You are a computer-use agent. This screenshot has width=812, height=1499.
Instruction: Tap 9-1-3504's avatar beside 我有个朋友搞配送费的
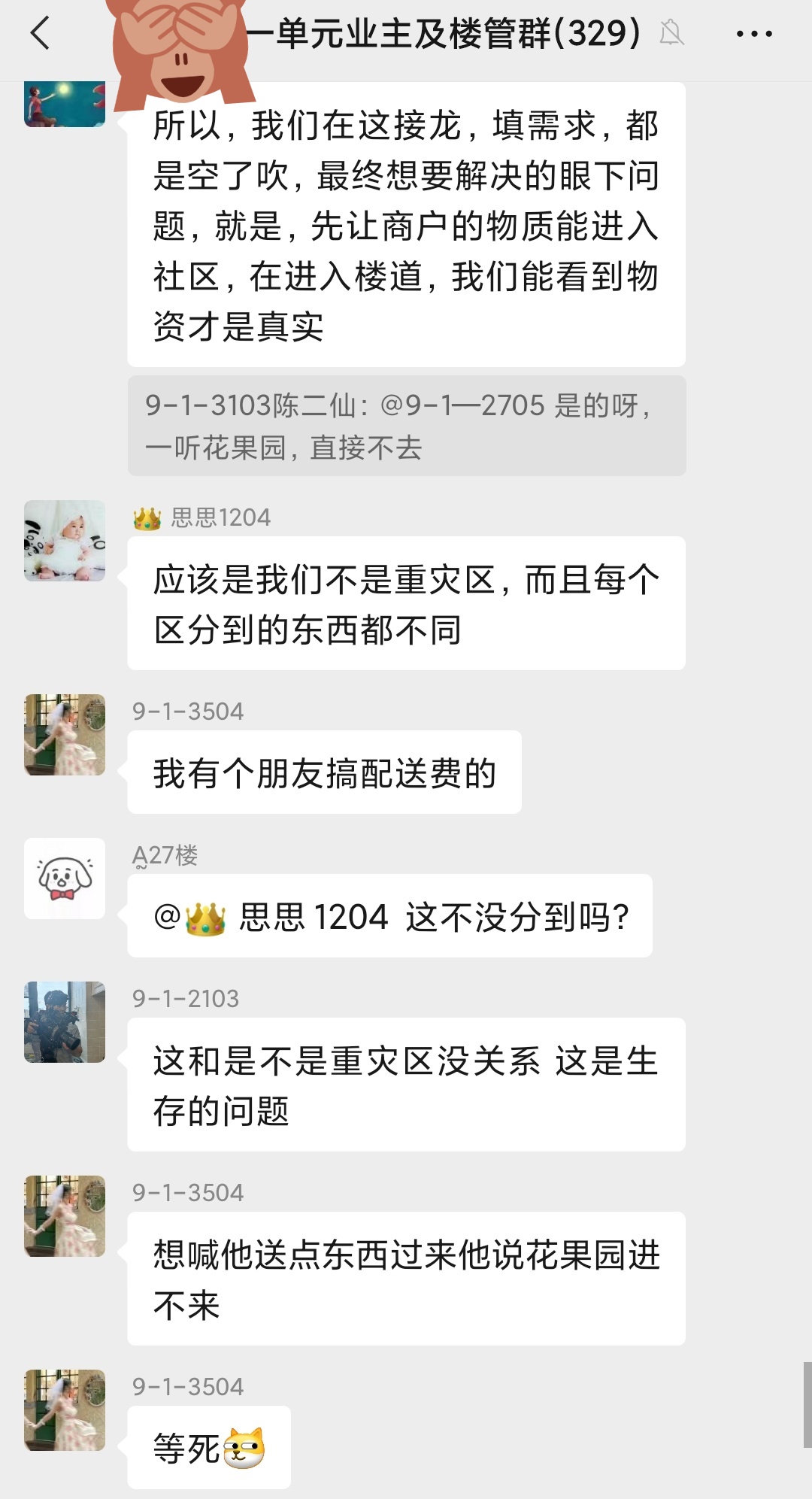point(65,735)
